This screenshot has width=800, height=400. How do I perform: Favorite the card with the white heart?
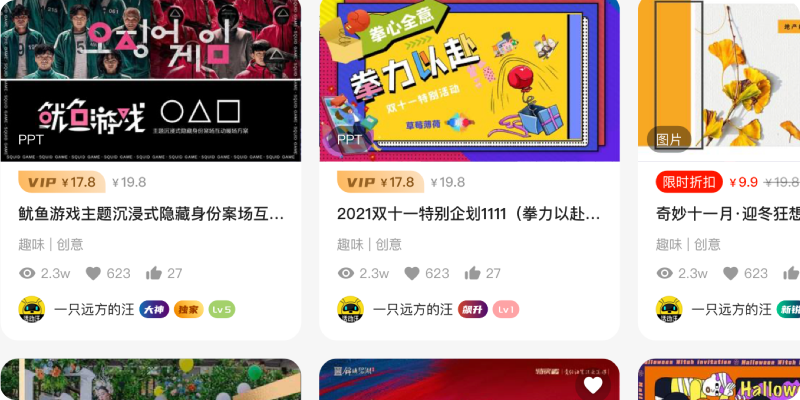[593, 385]
